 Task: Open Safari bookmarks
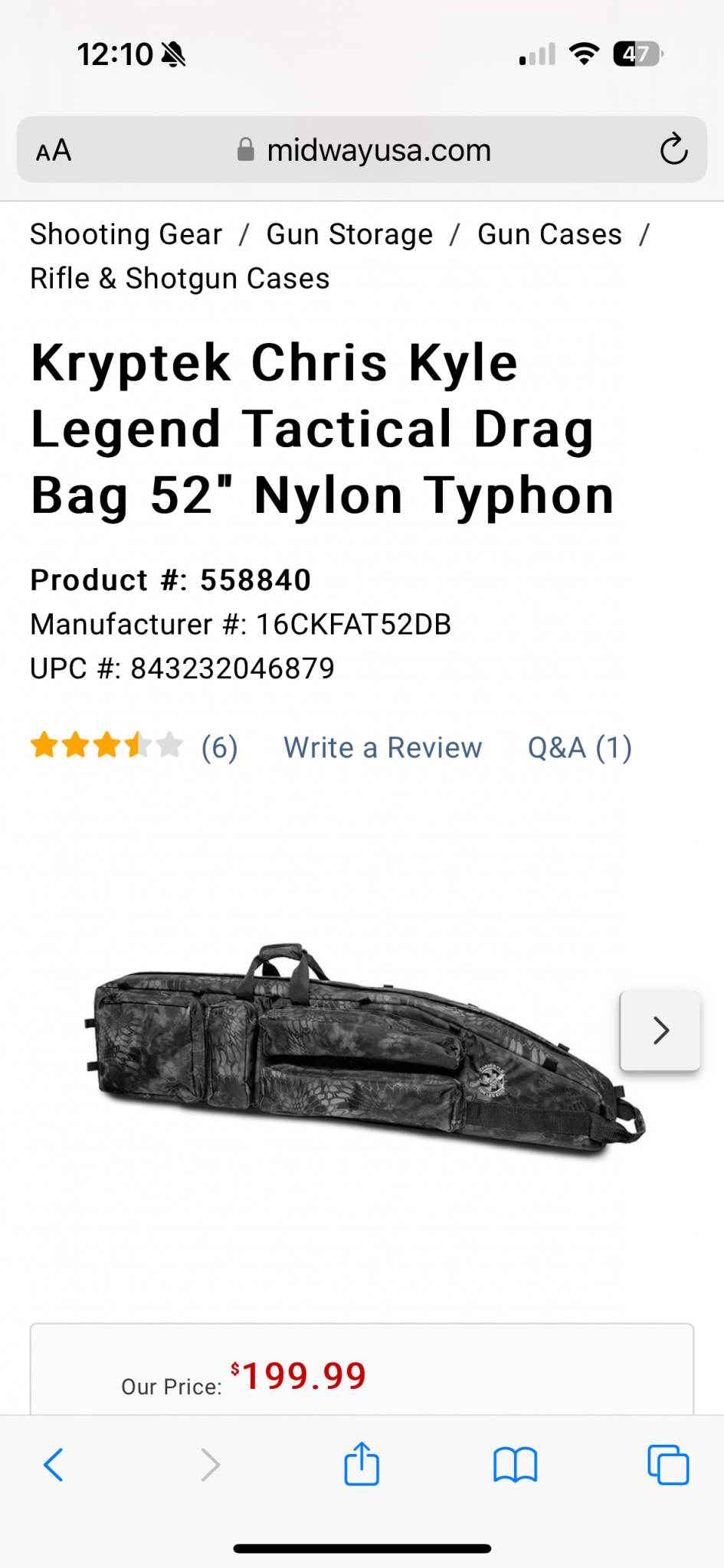click(516, 1465)
